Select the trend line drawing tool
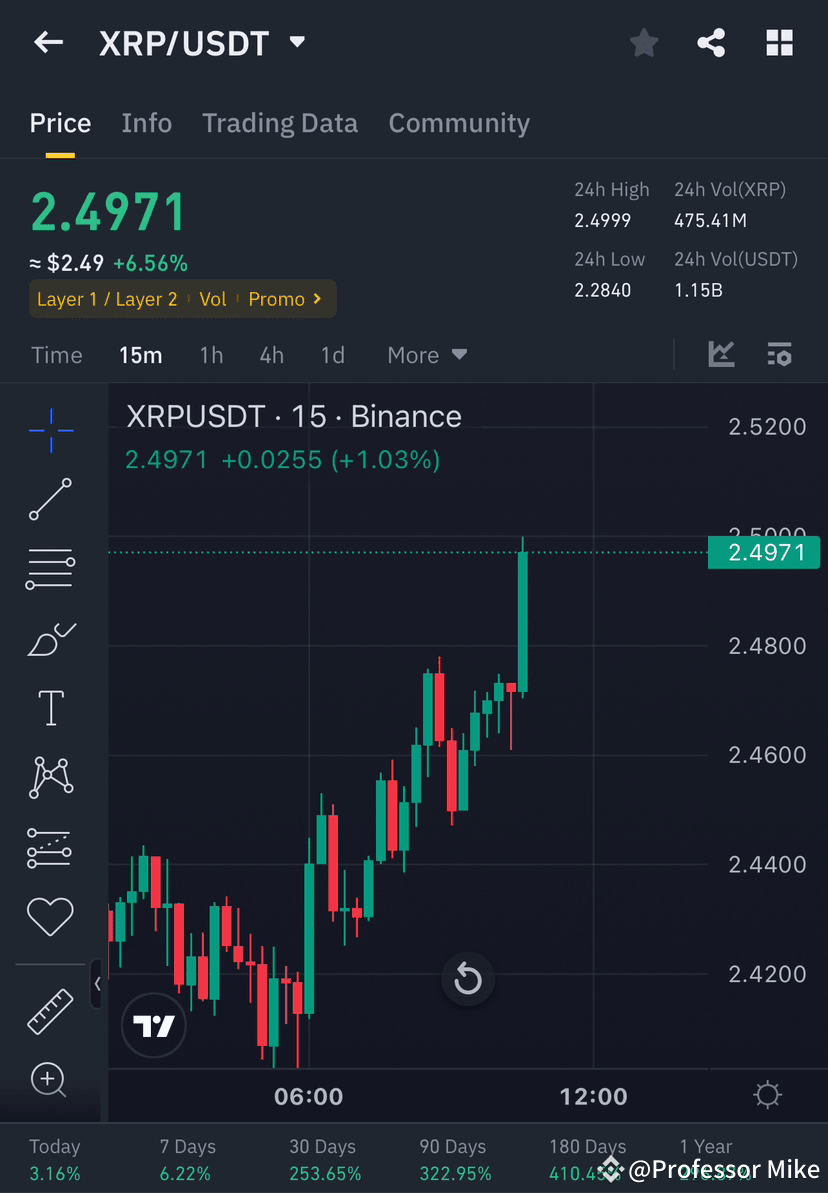Image resolution: width=828 pixels, height=1193 pixels. click(50, 500)
